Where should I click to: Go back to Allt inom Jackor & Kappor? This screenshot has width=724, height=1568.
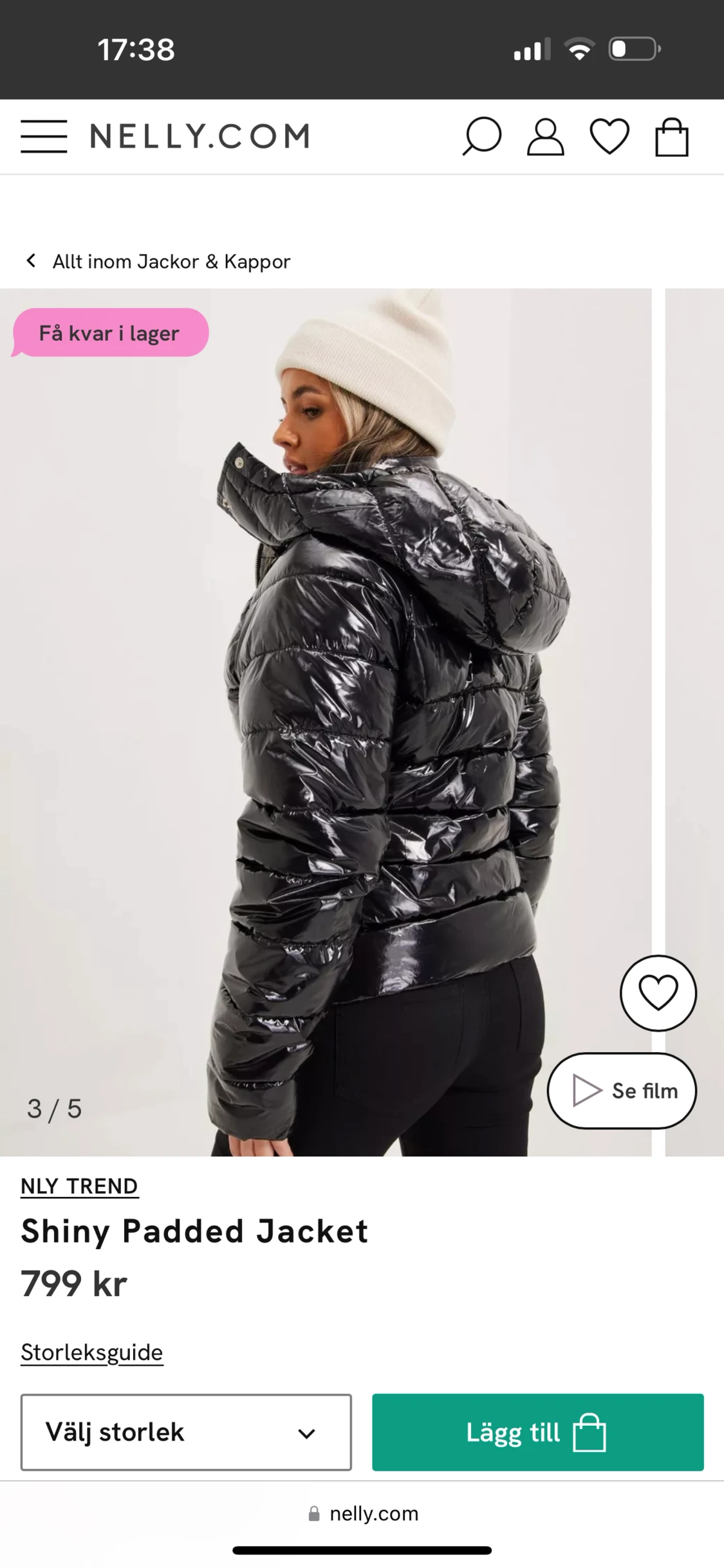click(158, 262)
